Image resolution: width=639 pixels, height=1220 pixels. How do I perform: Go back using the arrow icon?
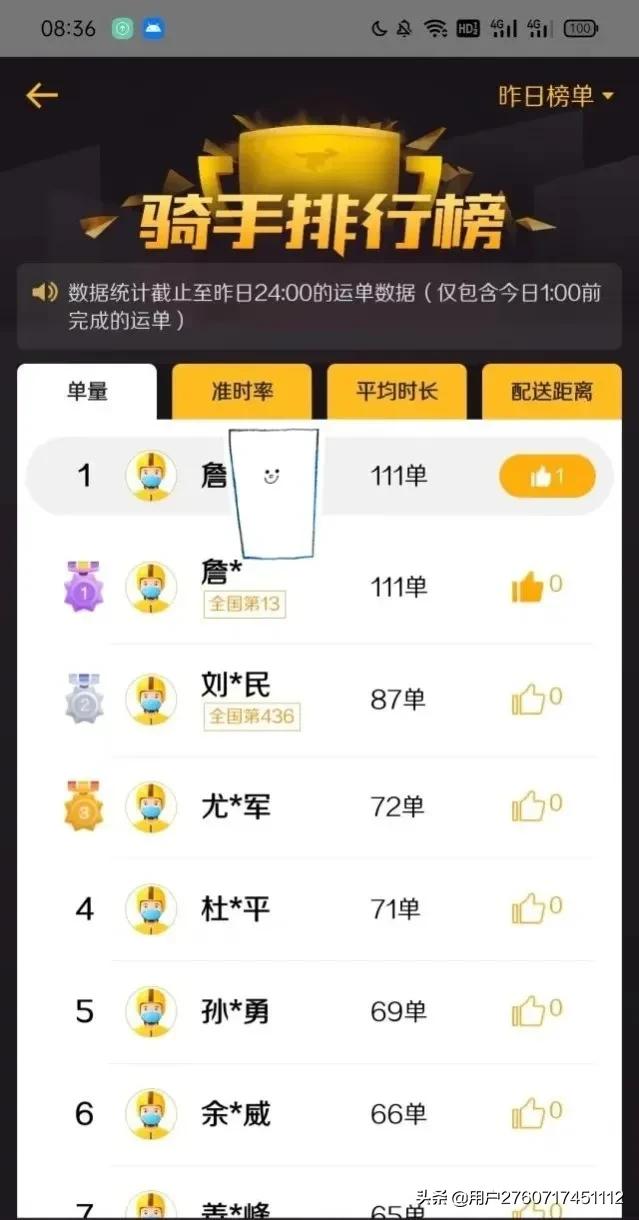tap(42, 96)
